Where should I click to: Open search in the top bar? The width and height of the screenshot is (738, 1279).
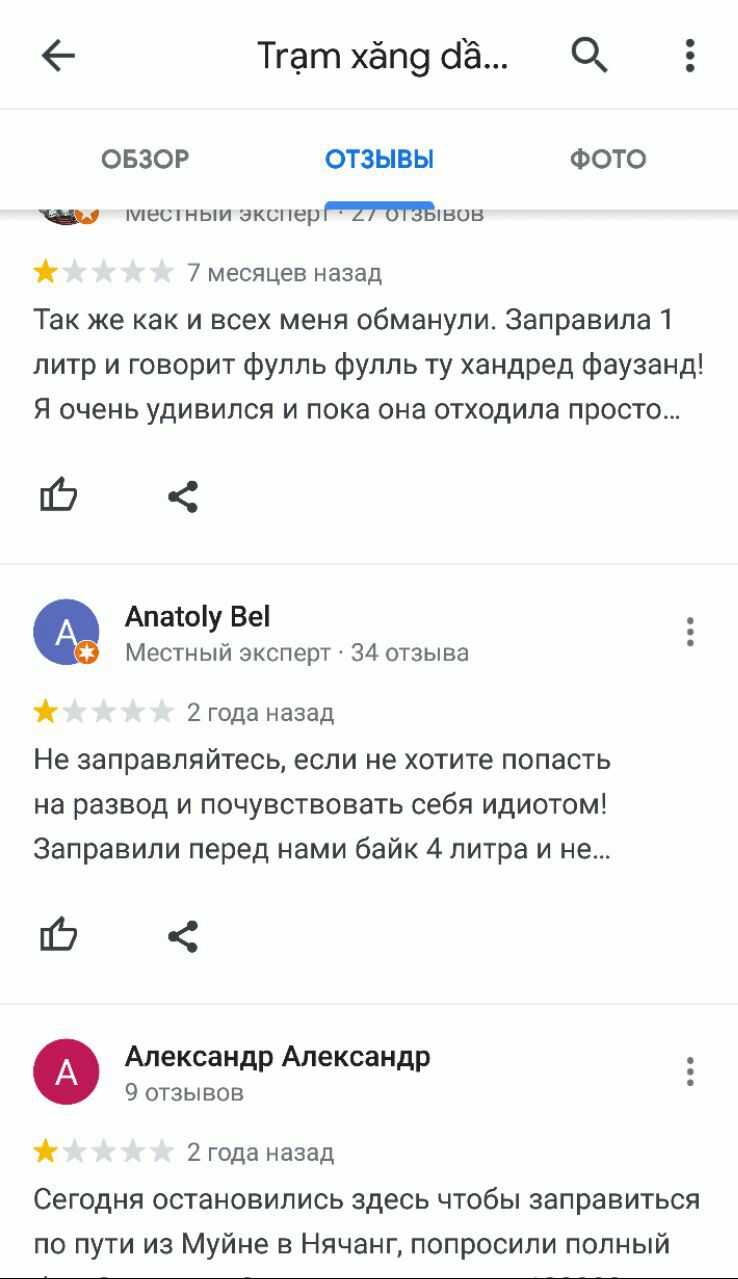589,56
